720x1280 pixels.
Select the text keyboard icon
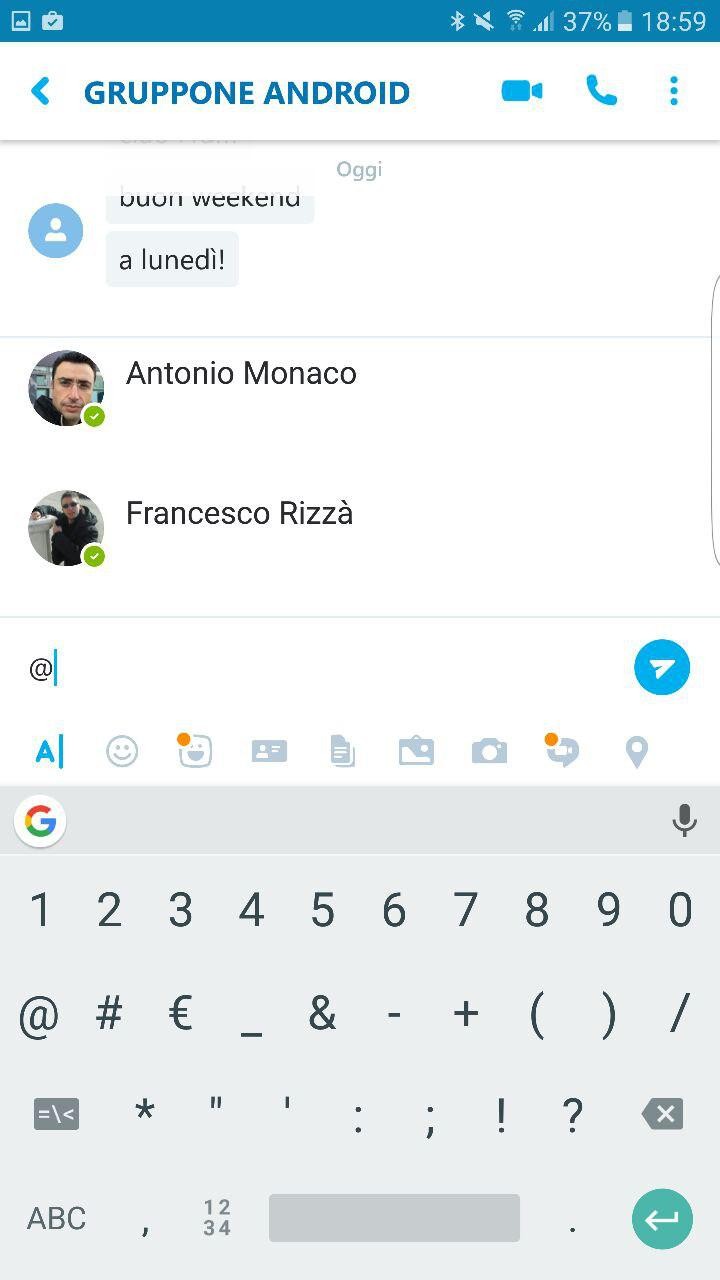click(x=49, y=751)
